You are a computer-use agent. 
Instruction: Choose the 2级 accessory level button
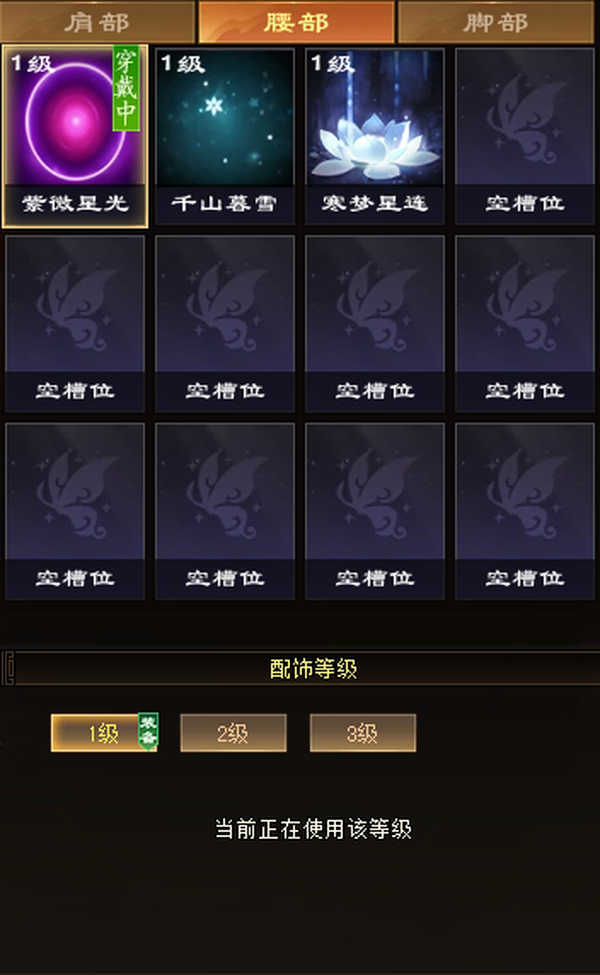(x=233, y=733)
